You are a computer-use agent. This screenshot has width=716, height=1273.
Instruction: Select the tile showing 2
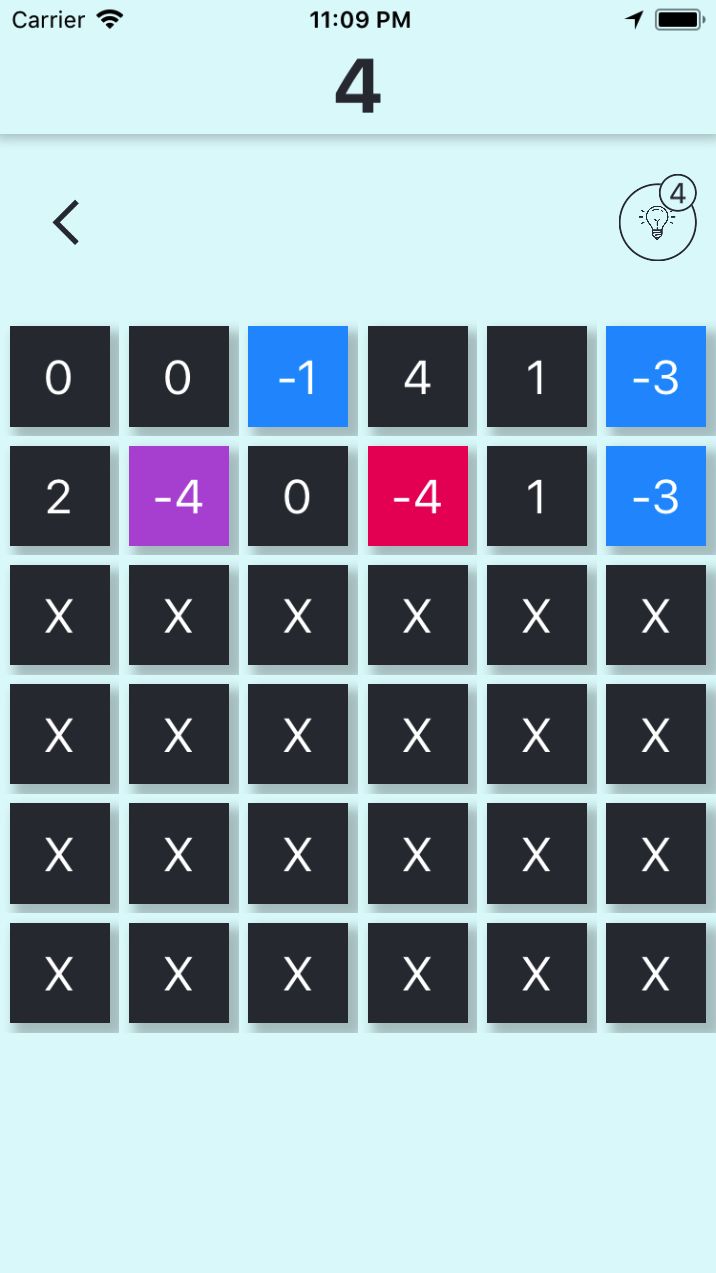click(x=60, y=496)
